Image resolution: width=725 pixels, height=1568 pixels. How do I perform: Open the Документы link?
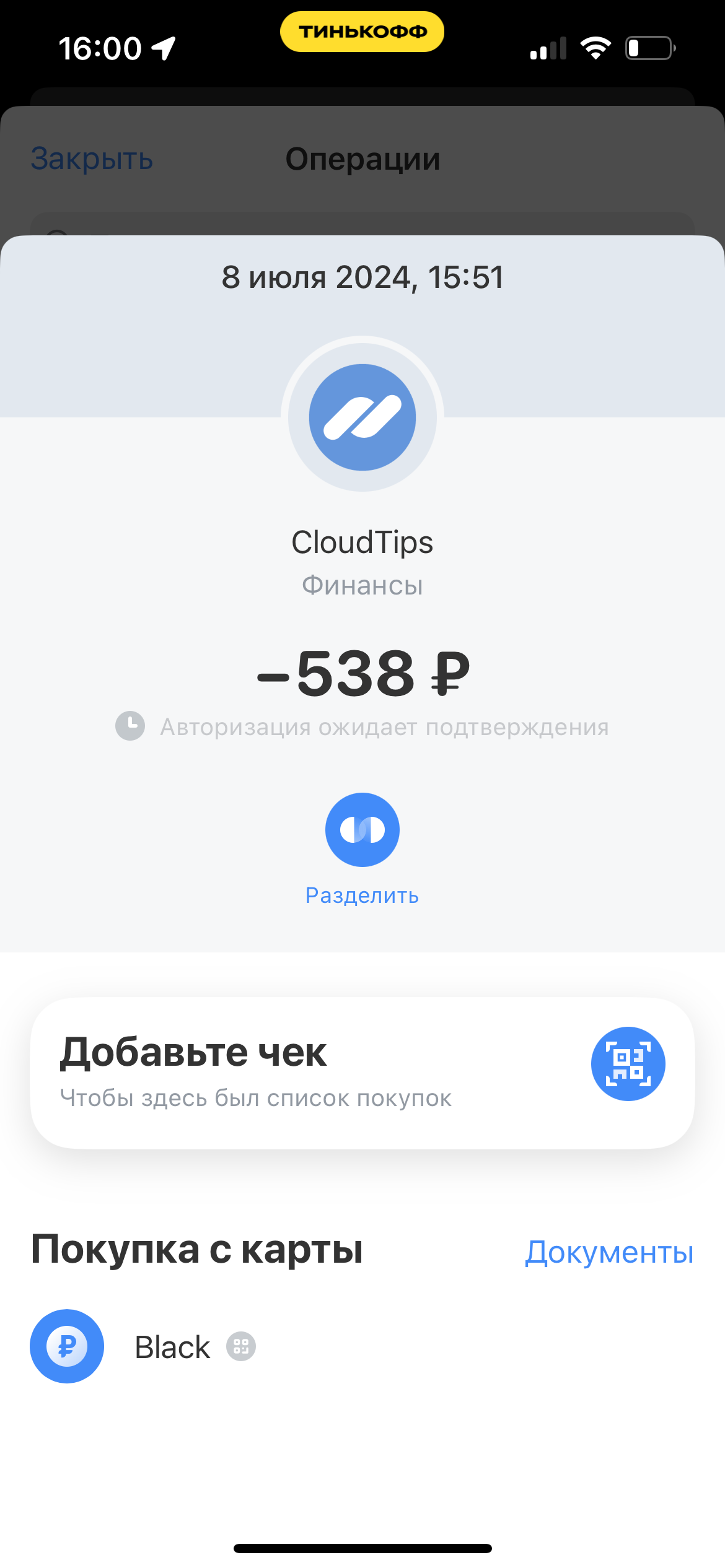609,1252
